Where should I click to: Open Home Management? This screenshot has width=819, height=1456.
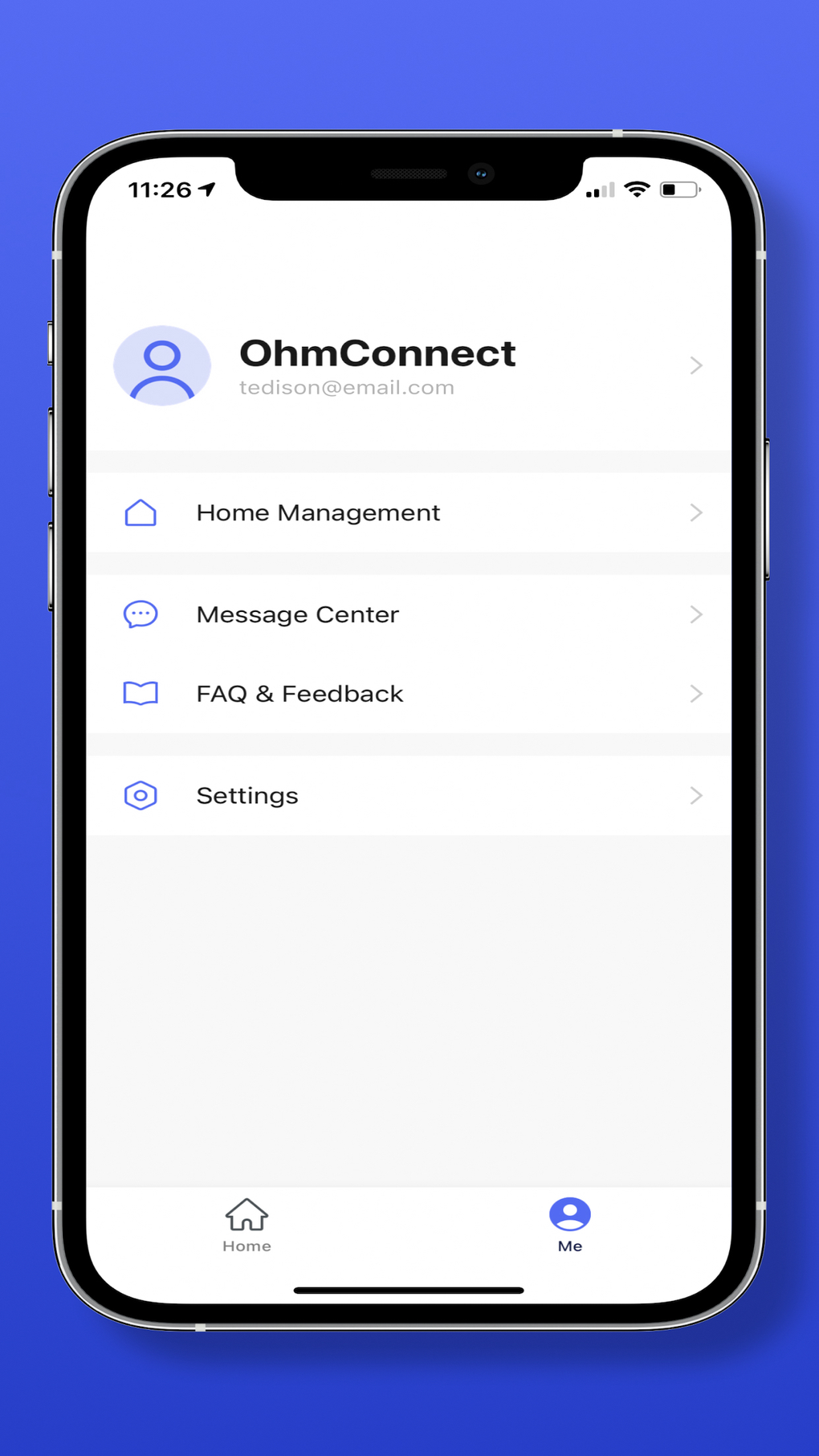(409, 512)
